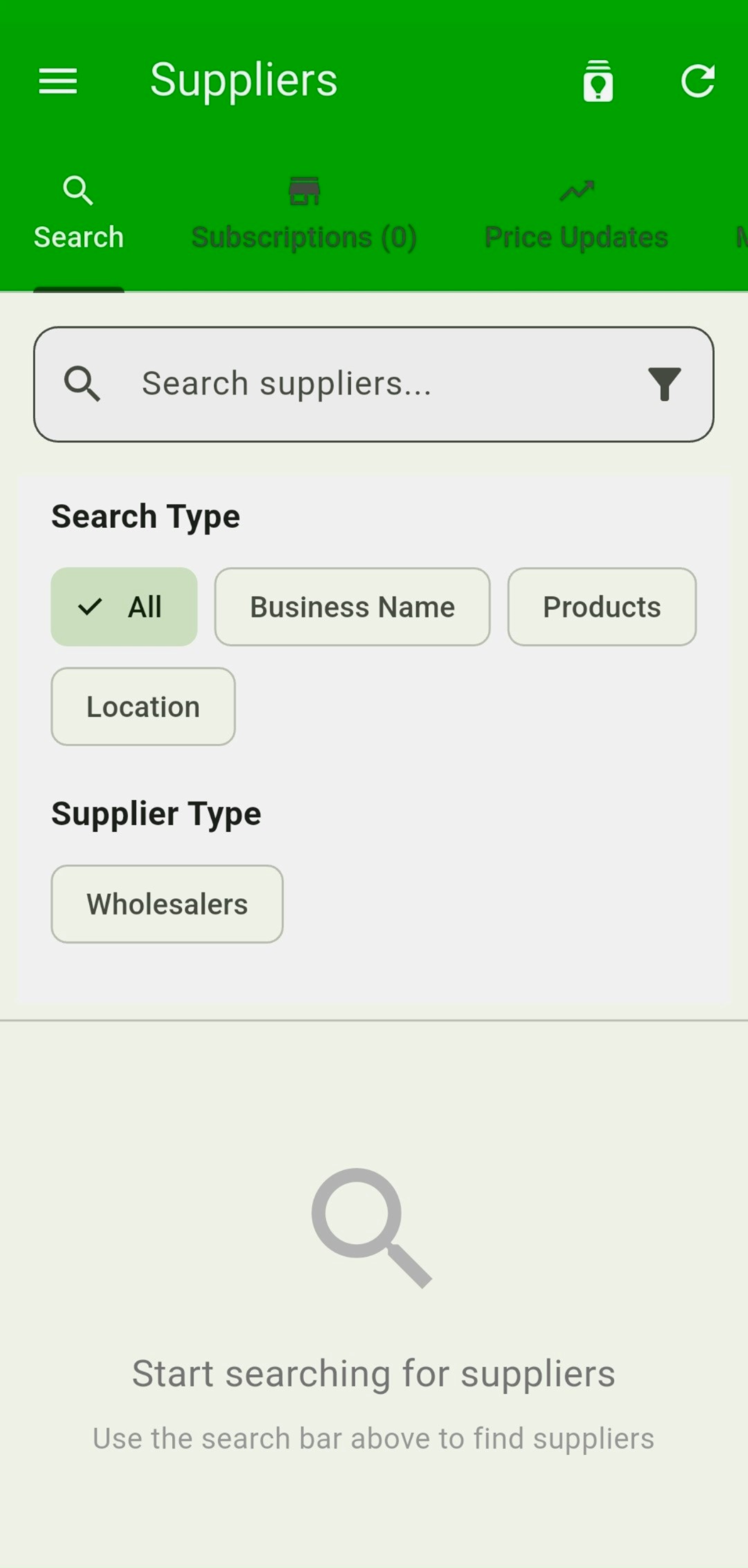The image size is (748, 1568).
Task: Switch to the Subscriptions (0) tab
Action: coord(304,219)
